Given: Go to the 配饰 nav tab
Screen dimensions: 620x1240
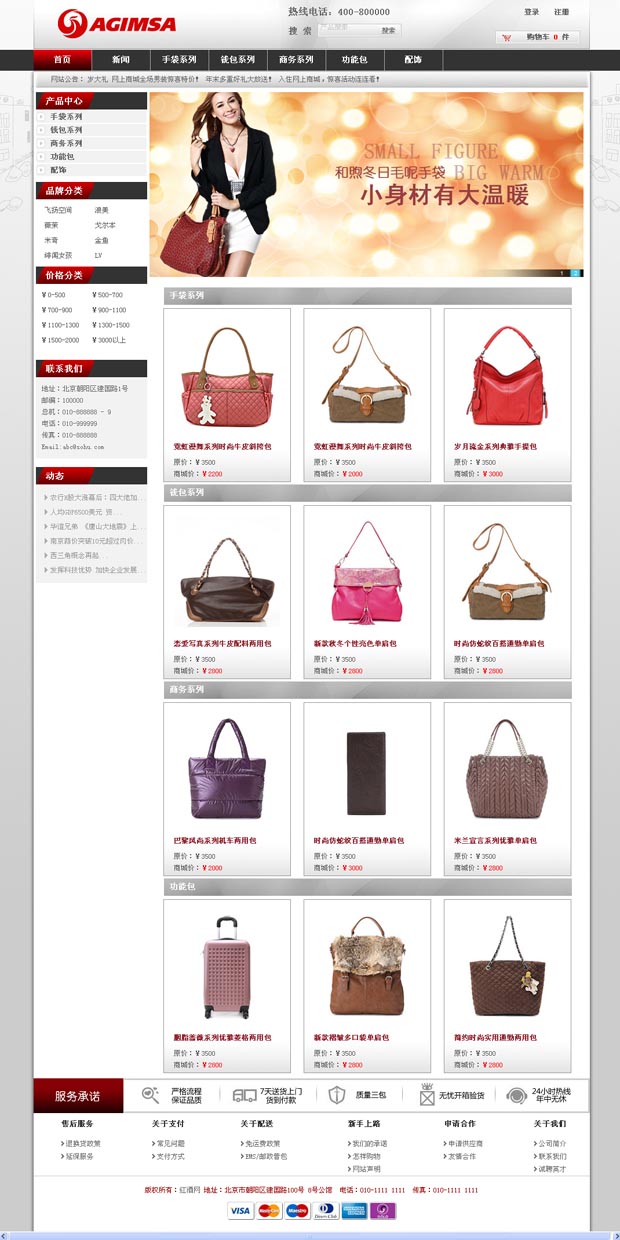Looking at the screenshot, I should (413, 60).
